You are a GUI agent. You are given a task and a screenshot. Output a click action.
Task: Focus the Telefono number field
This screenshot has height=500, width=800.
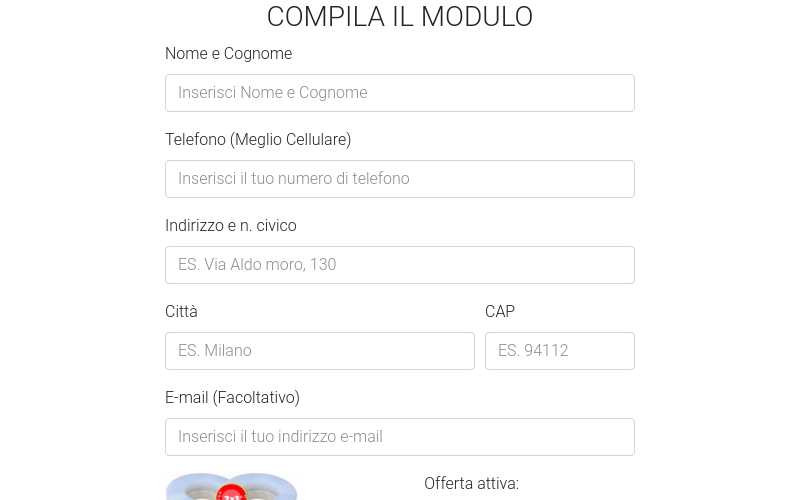399,179
